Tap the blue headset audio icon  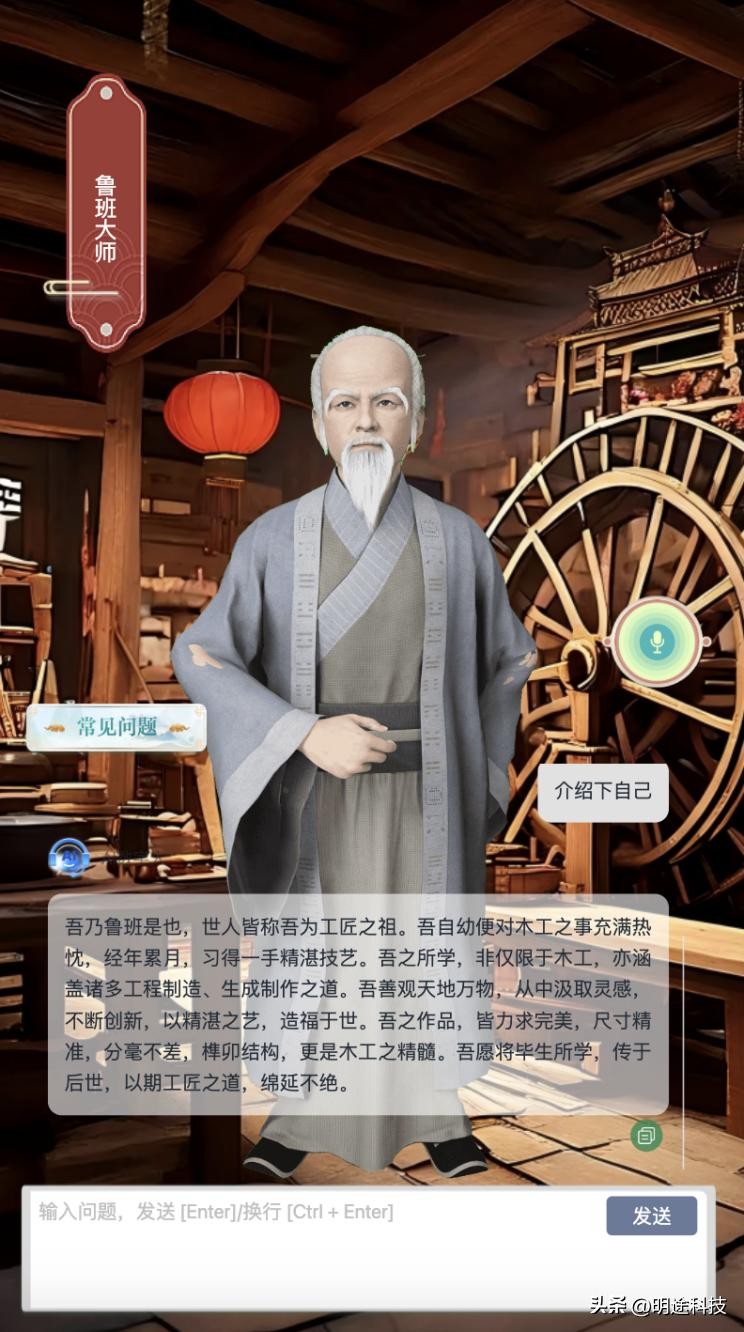point(69,857)
